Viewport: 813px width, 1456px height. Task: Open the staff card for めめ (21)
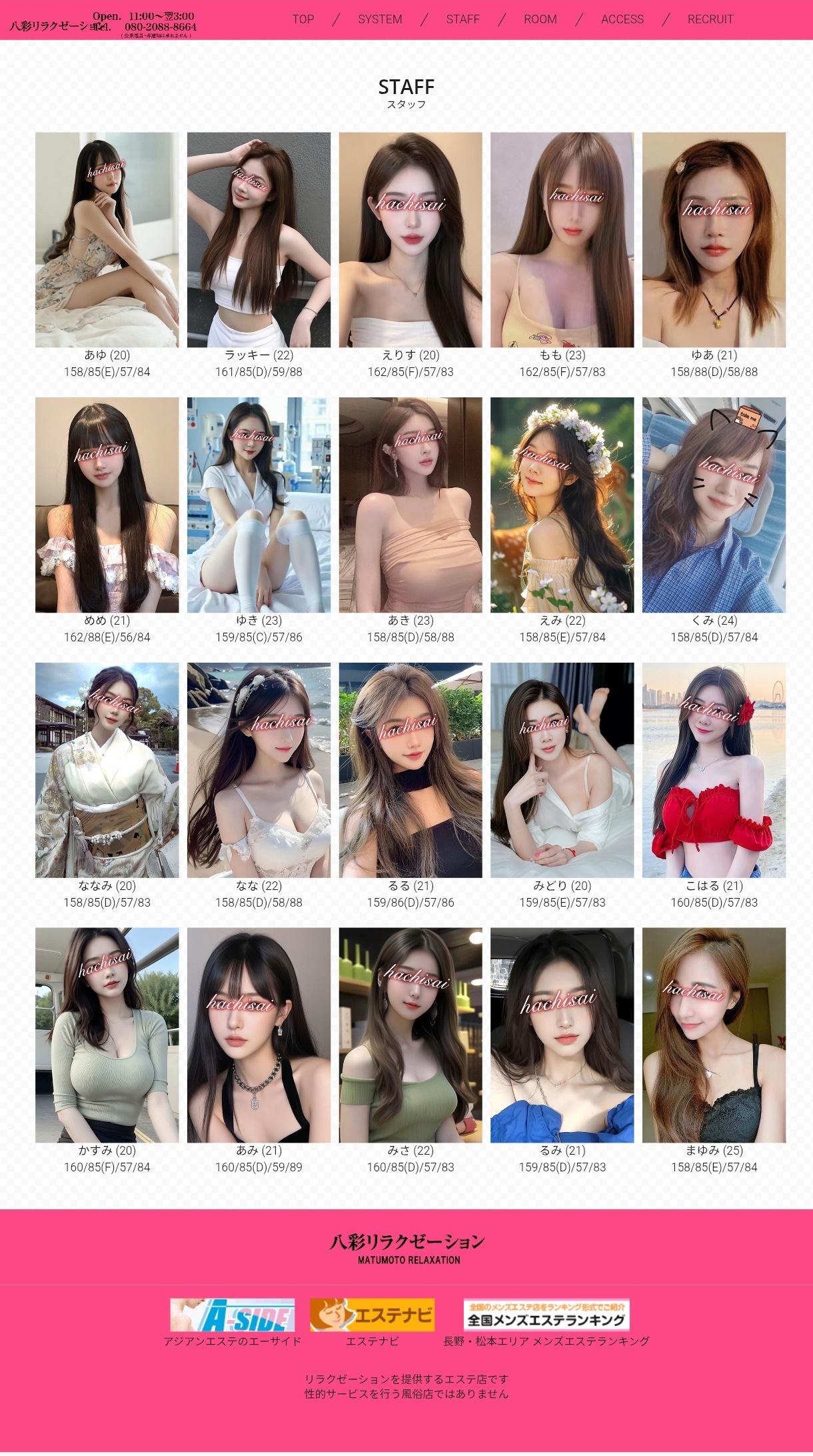[107, 505]
